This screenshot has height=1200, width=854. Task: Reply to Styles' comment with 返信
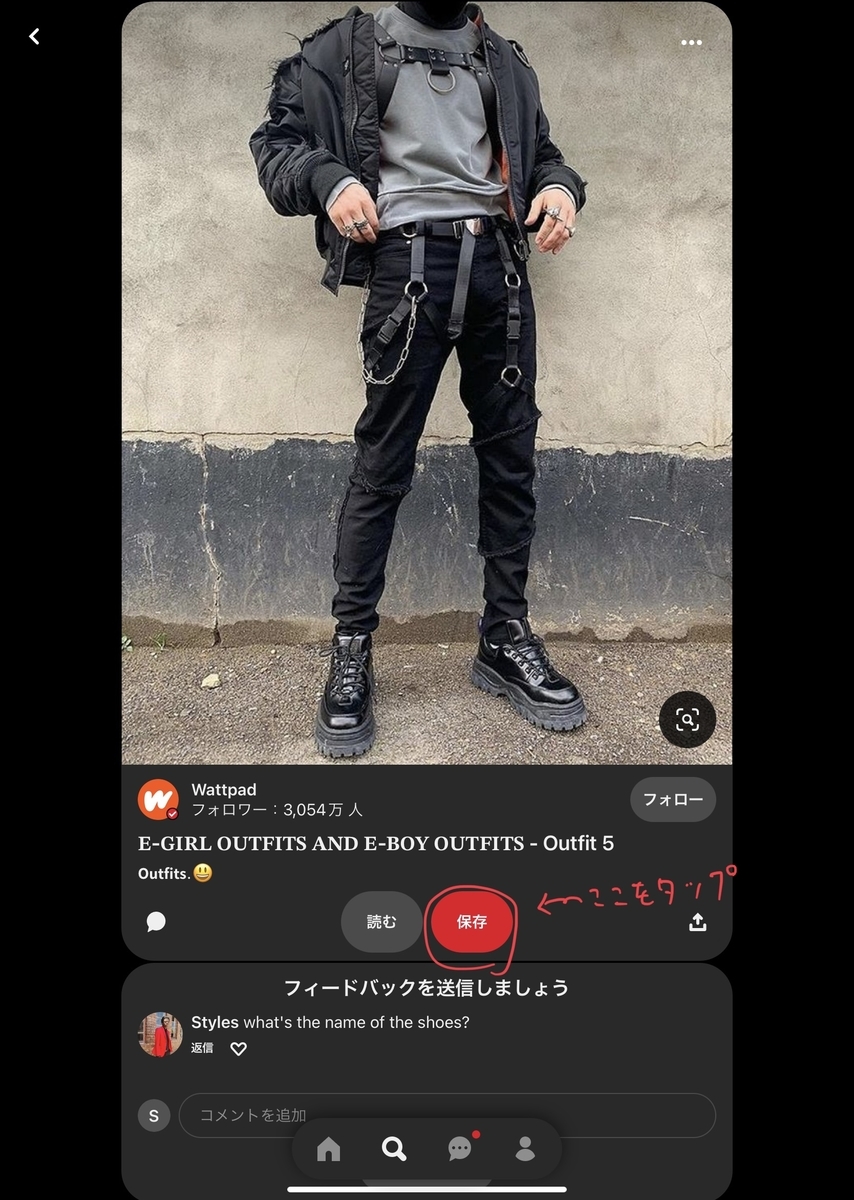tap(202, 1048)
